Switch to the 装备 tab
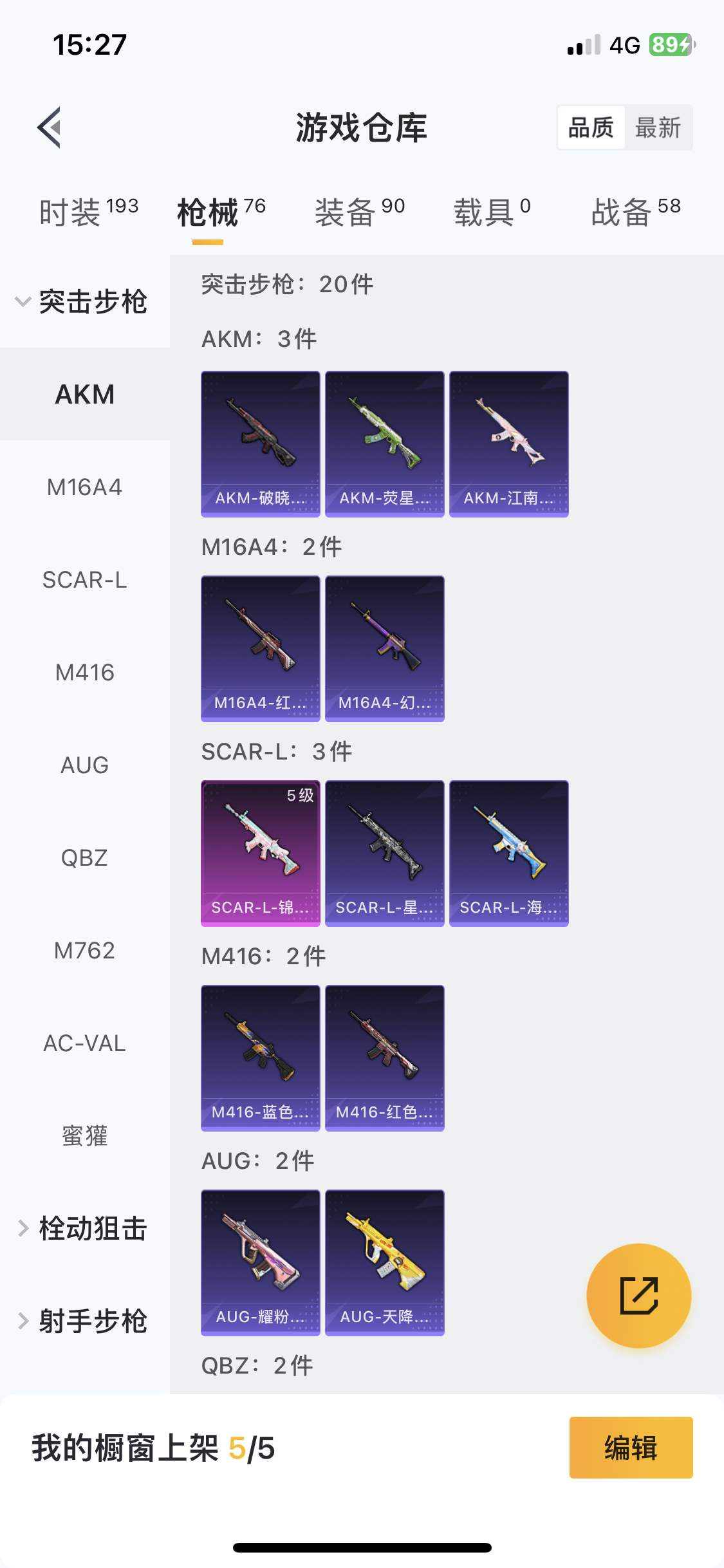 [x=359, y=212]
